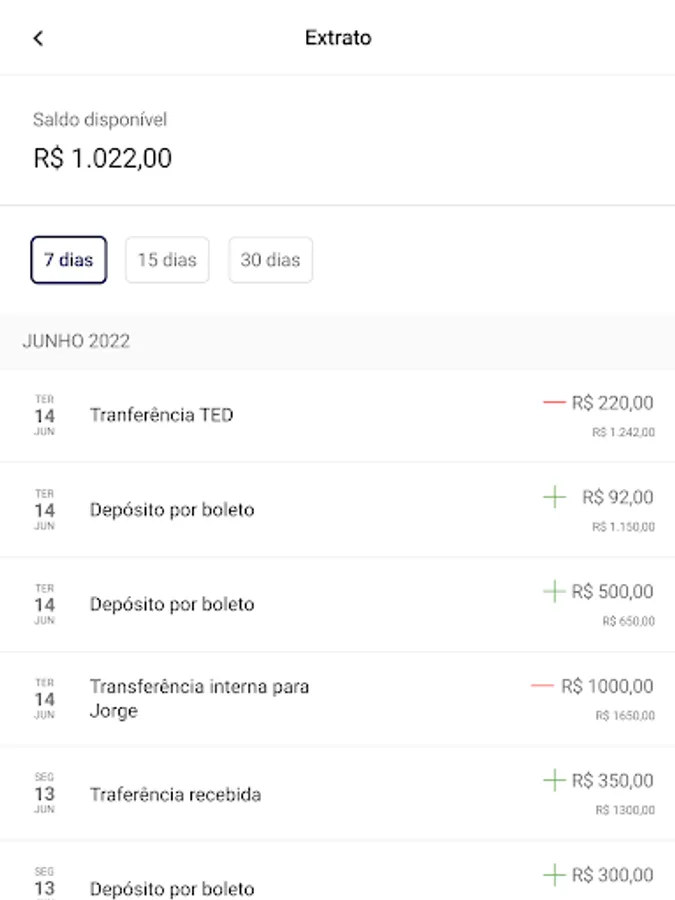Open the Tranferência TED transaction
Image resolution: width=675 pixels, height=900 pixels.
click(337, 415)
